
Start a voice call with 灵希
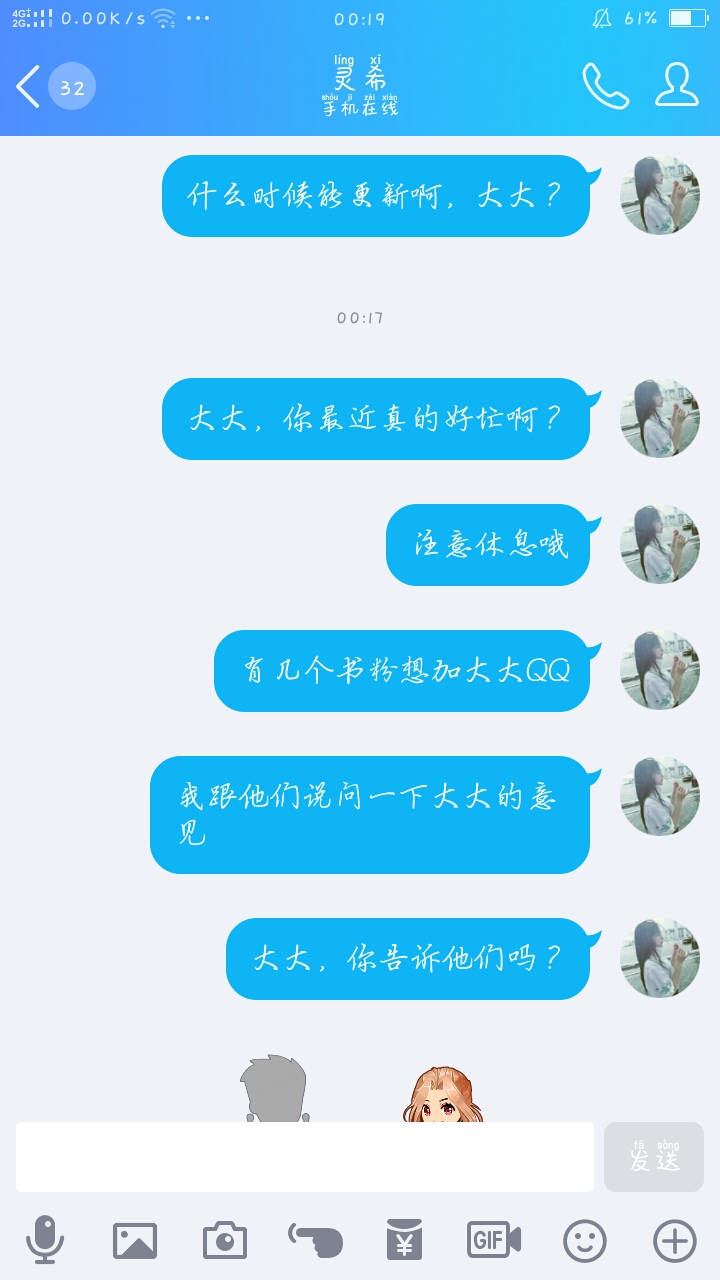(x=605, y=86)
